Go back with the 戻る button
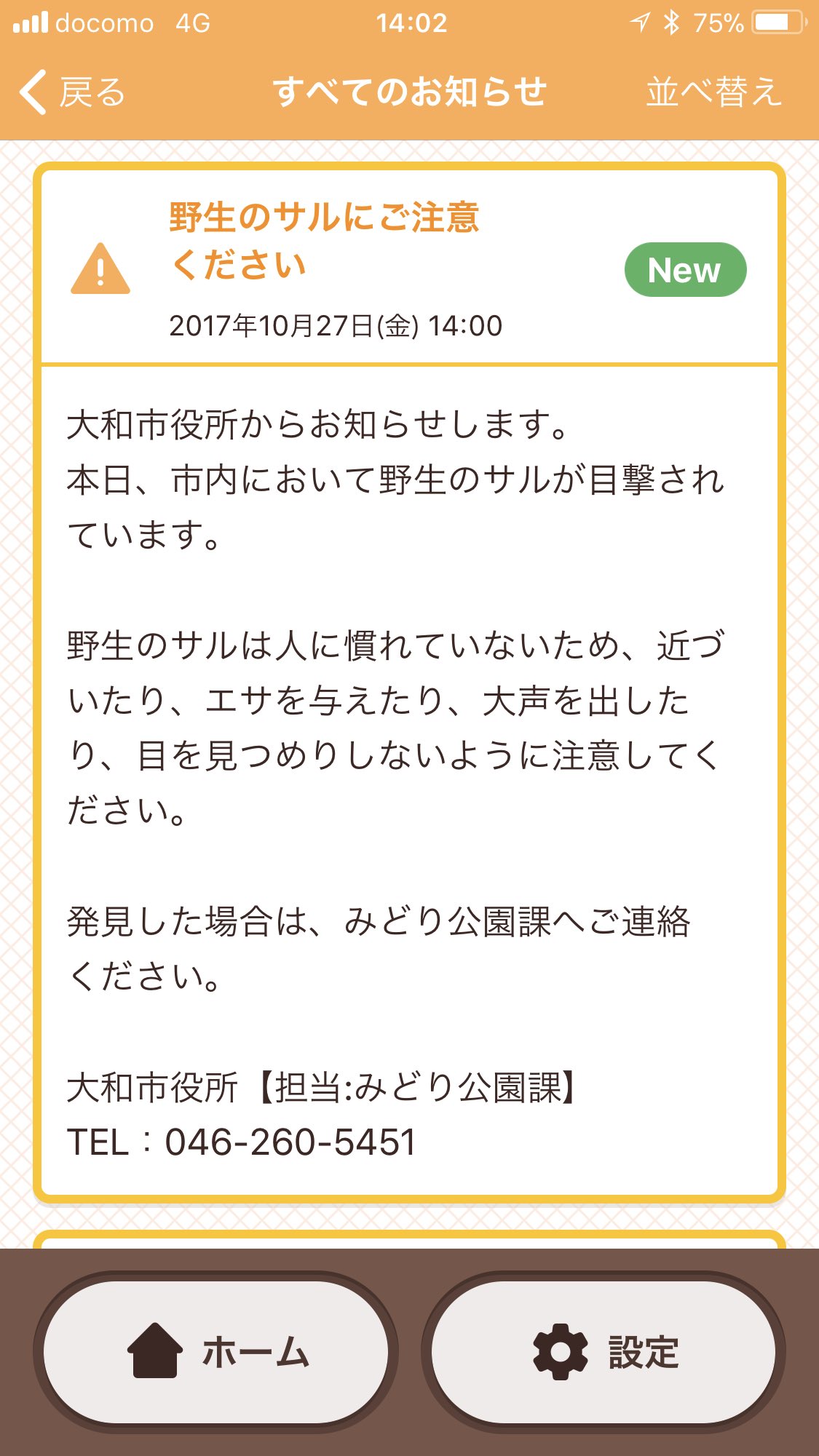 (72, 92)
